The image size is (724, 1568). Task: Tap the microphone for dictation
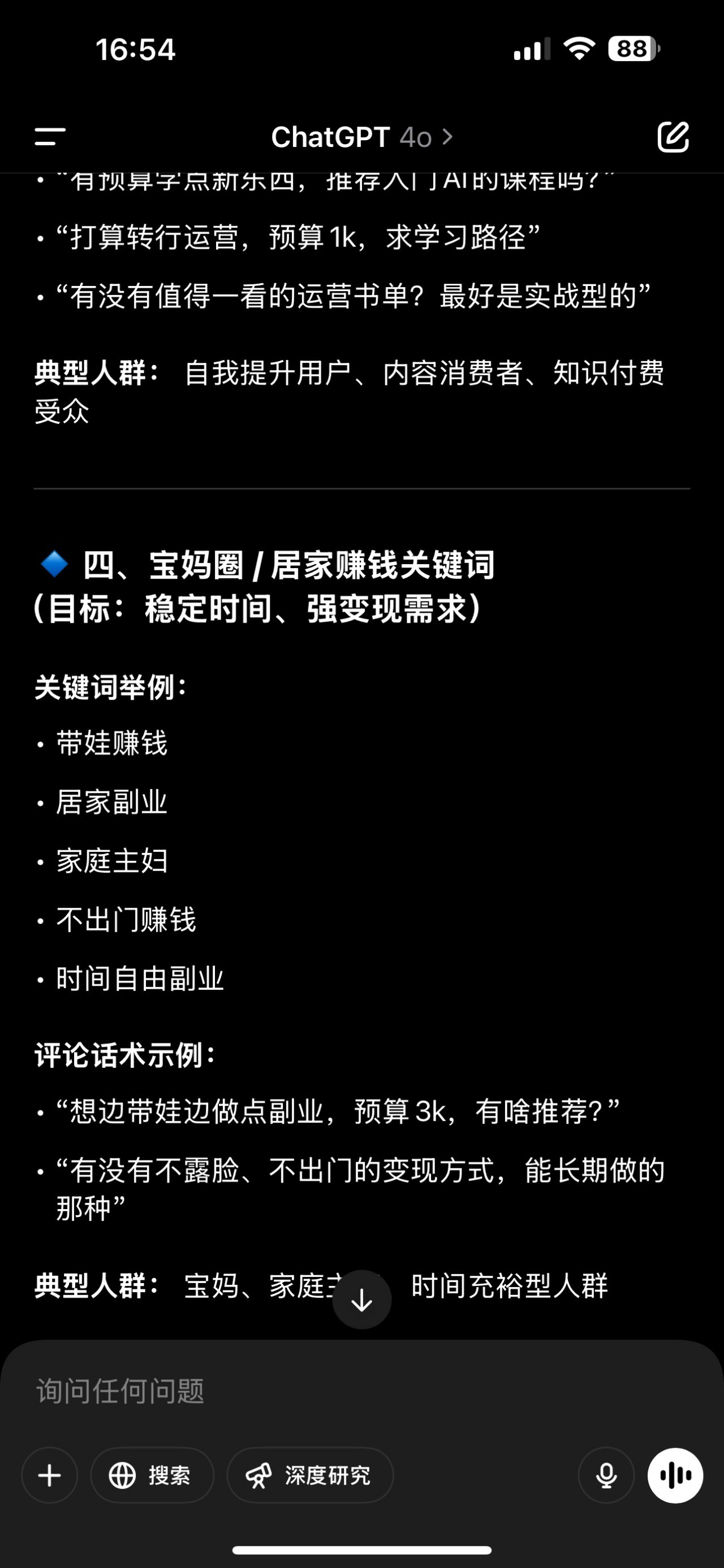606,1475
